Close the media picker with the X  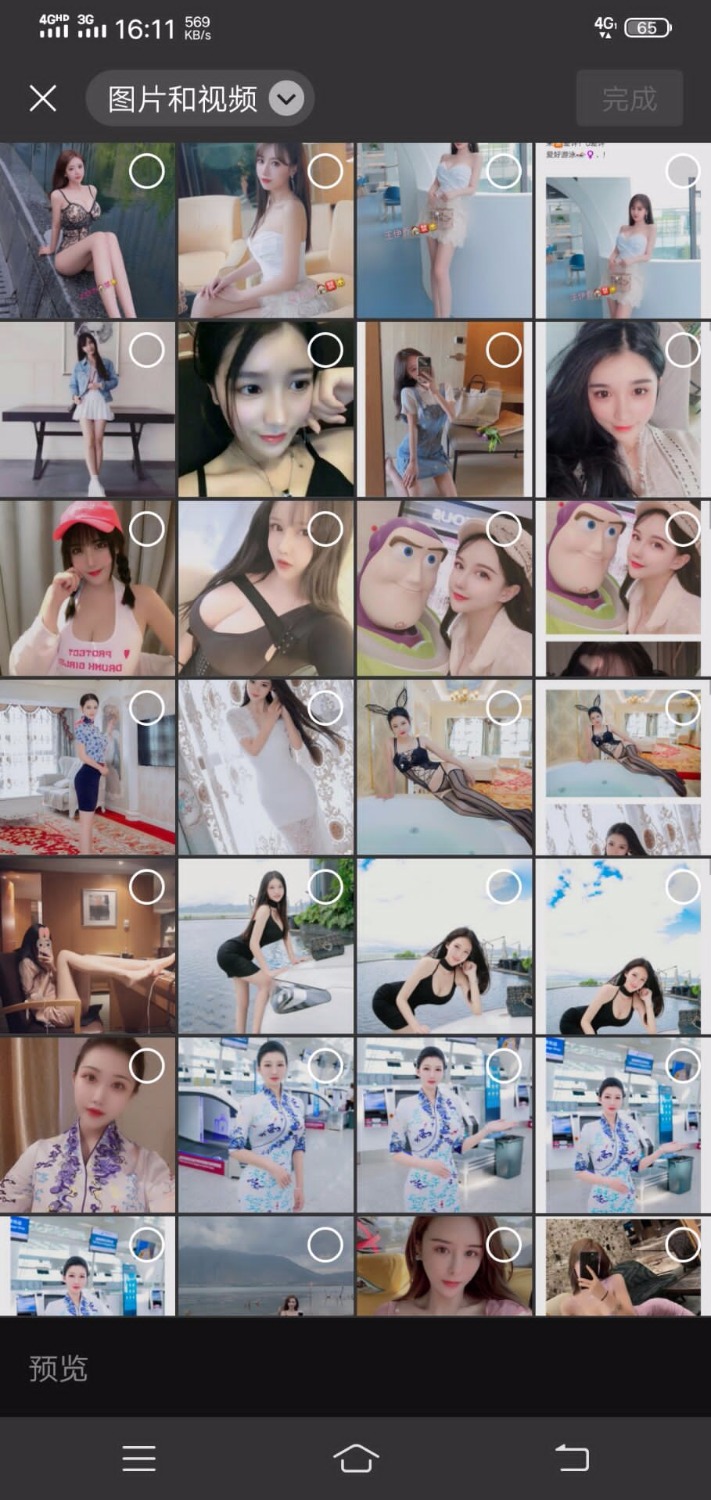click(x=43, y=98)
